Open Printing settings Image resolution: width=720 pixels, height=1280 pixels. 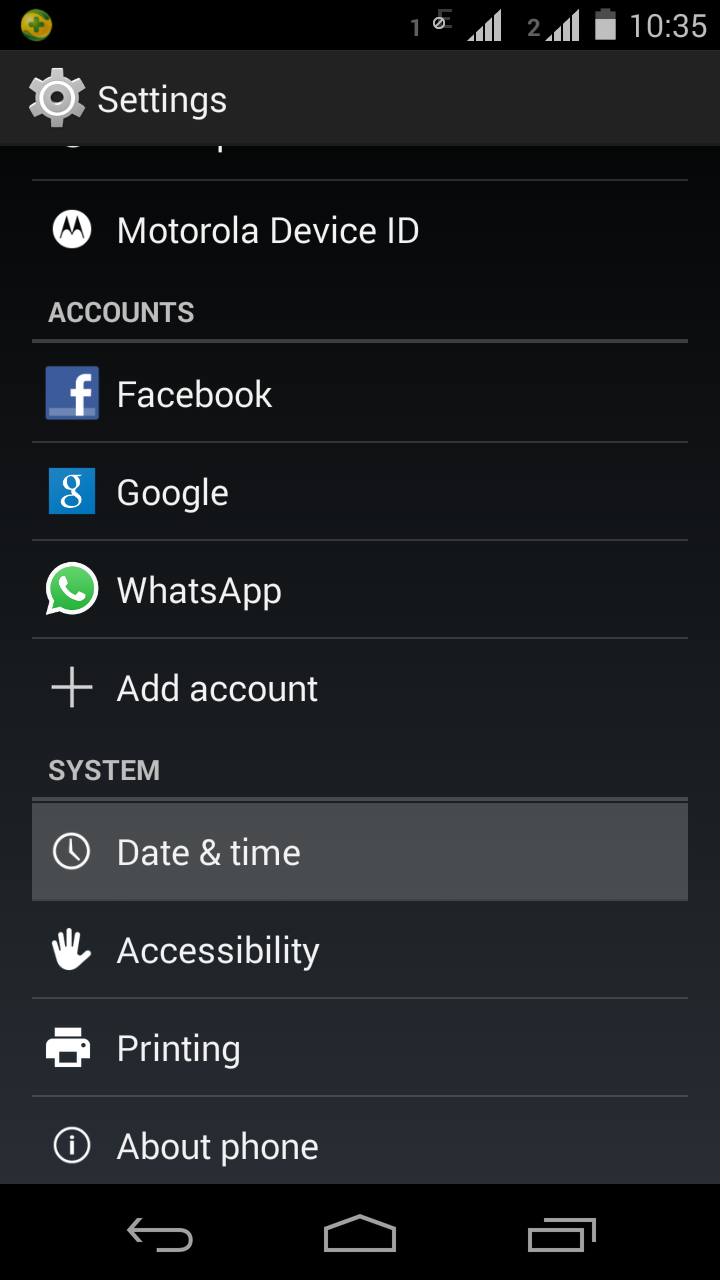pyautogui.click(x=178, y=1048)
